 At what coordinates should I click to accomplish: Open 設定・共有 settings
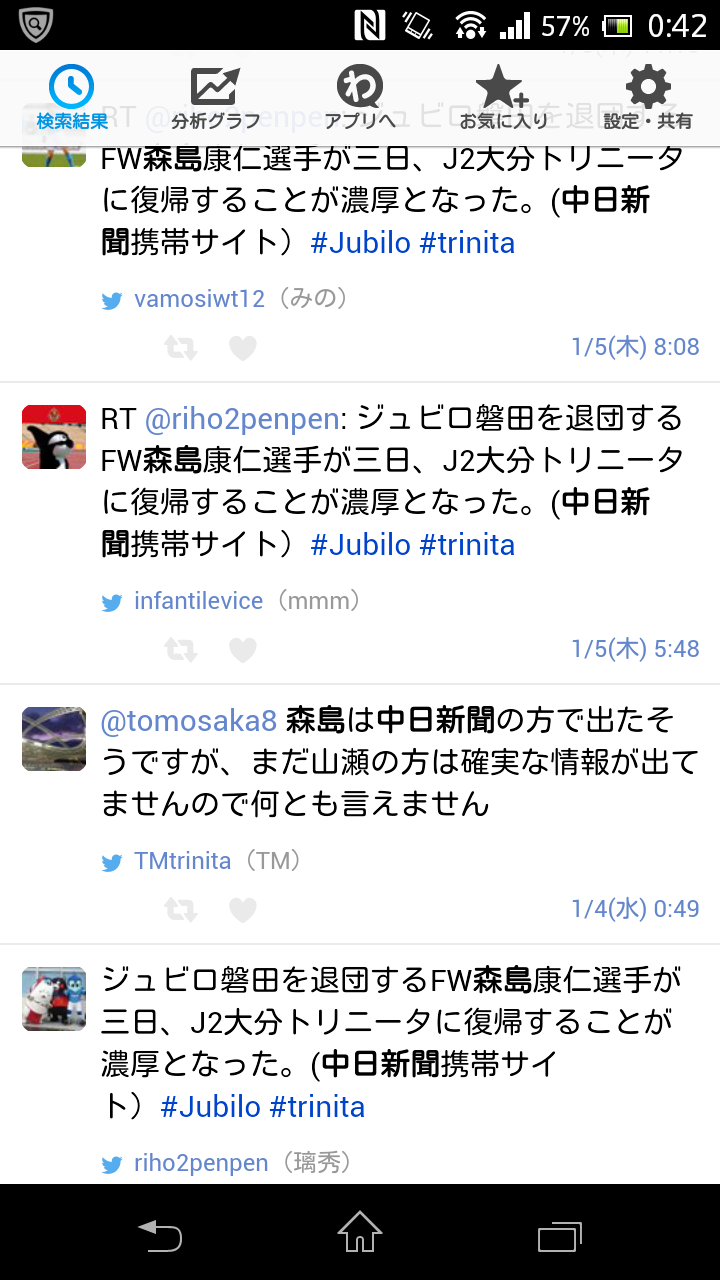coord(647,99)
